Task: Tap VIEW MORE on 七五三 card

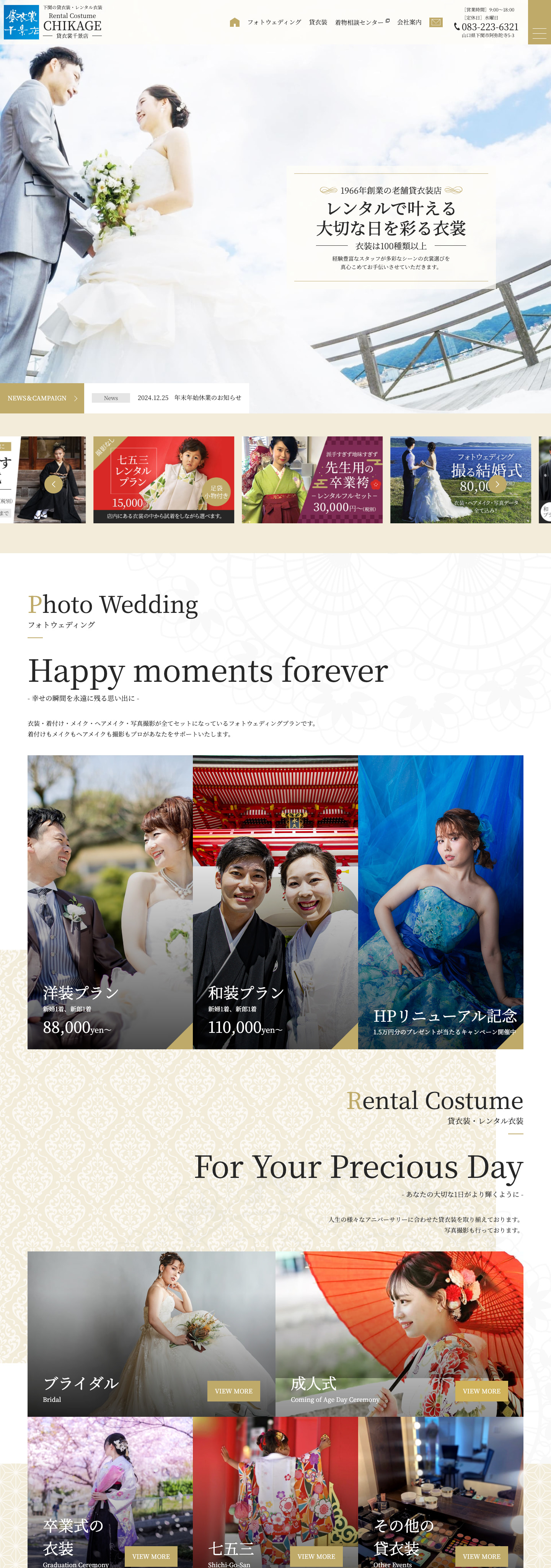Action: tap(316, 1556)
